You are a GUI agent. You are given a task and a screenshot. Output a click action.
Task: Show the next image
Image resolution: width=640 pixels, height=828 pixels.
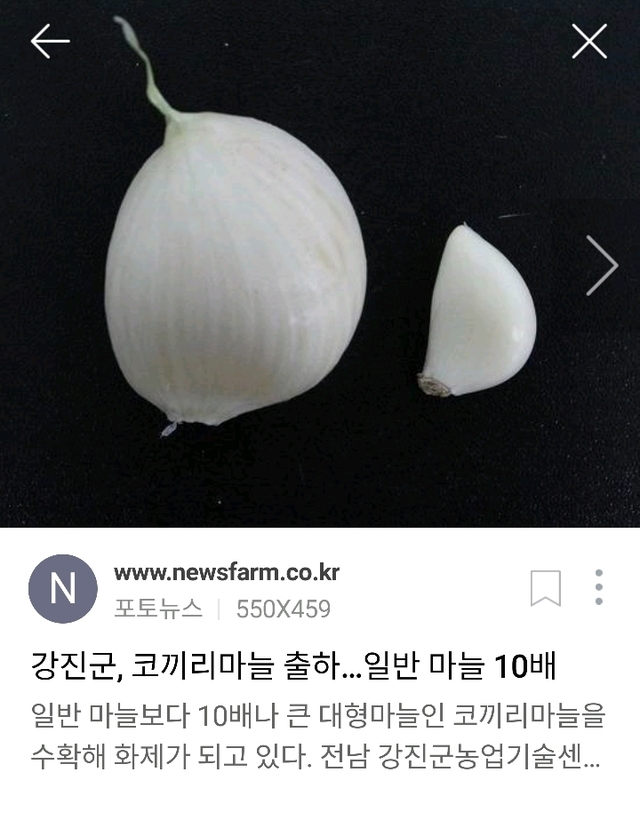[601, 266]
